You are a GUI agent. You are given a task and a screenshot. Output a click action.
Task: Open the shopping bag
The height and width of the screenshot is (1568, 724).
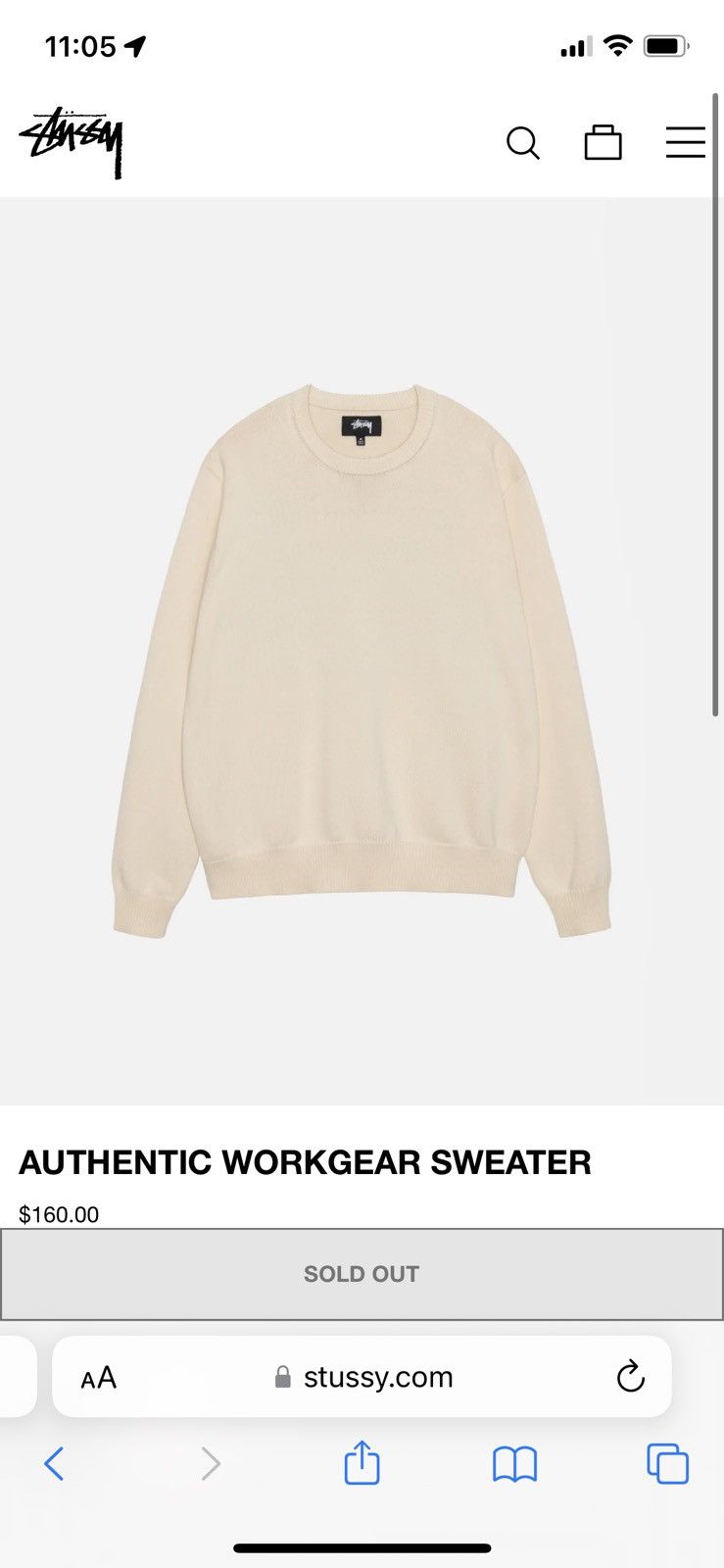pyautogui.click(x=603, y=142)
